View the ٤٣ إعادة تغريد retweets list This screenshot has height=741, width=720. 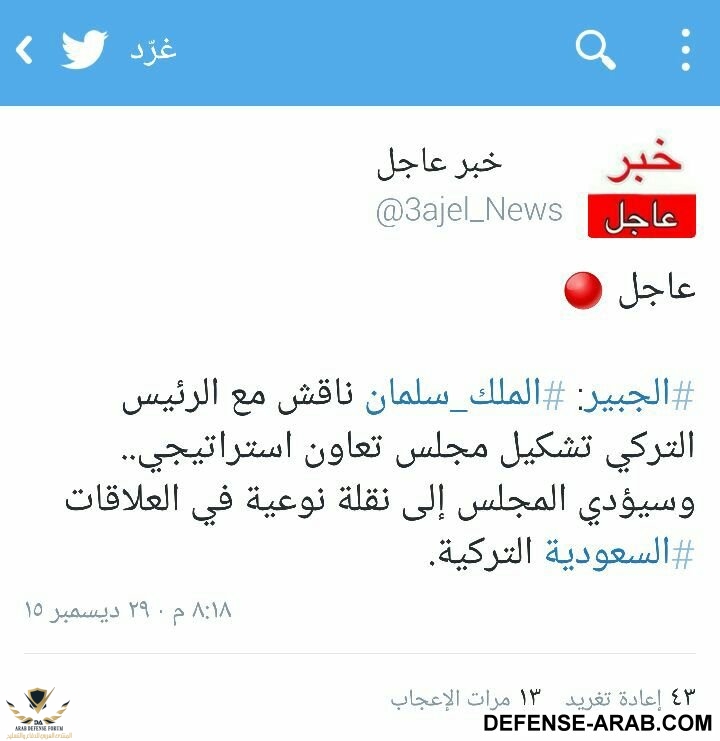pos(630,696)
